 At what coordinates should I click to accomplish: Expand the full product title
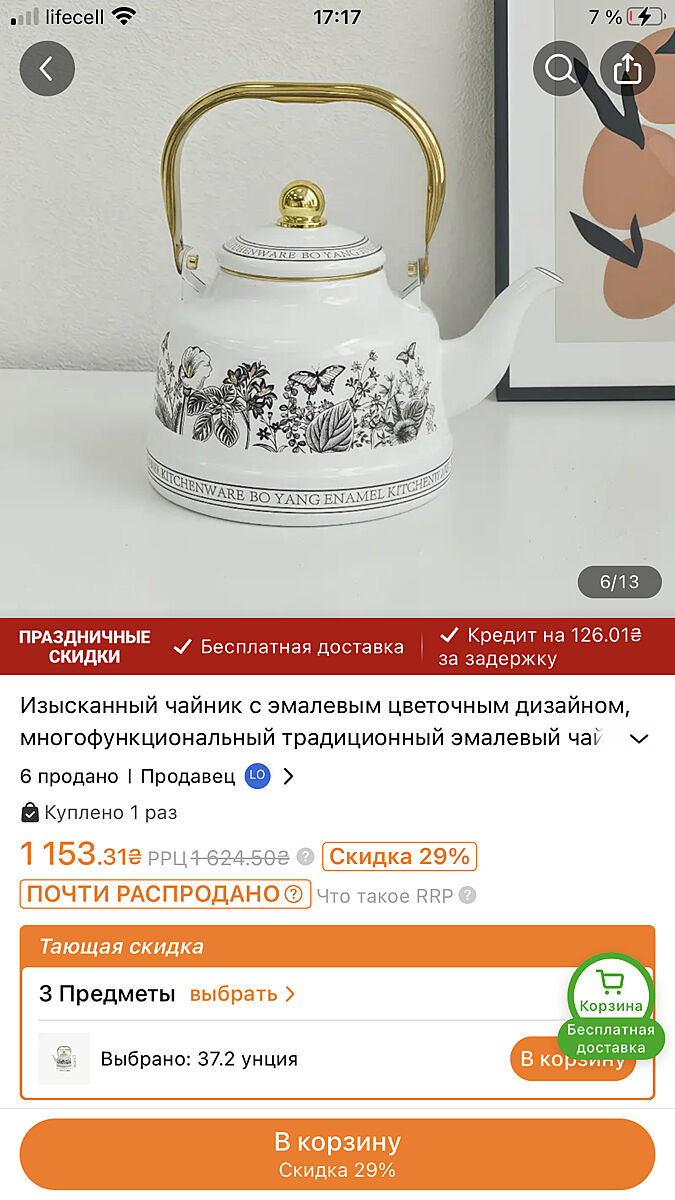click(639, 739)
